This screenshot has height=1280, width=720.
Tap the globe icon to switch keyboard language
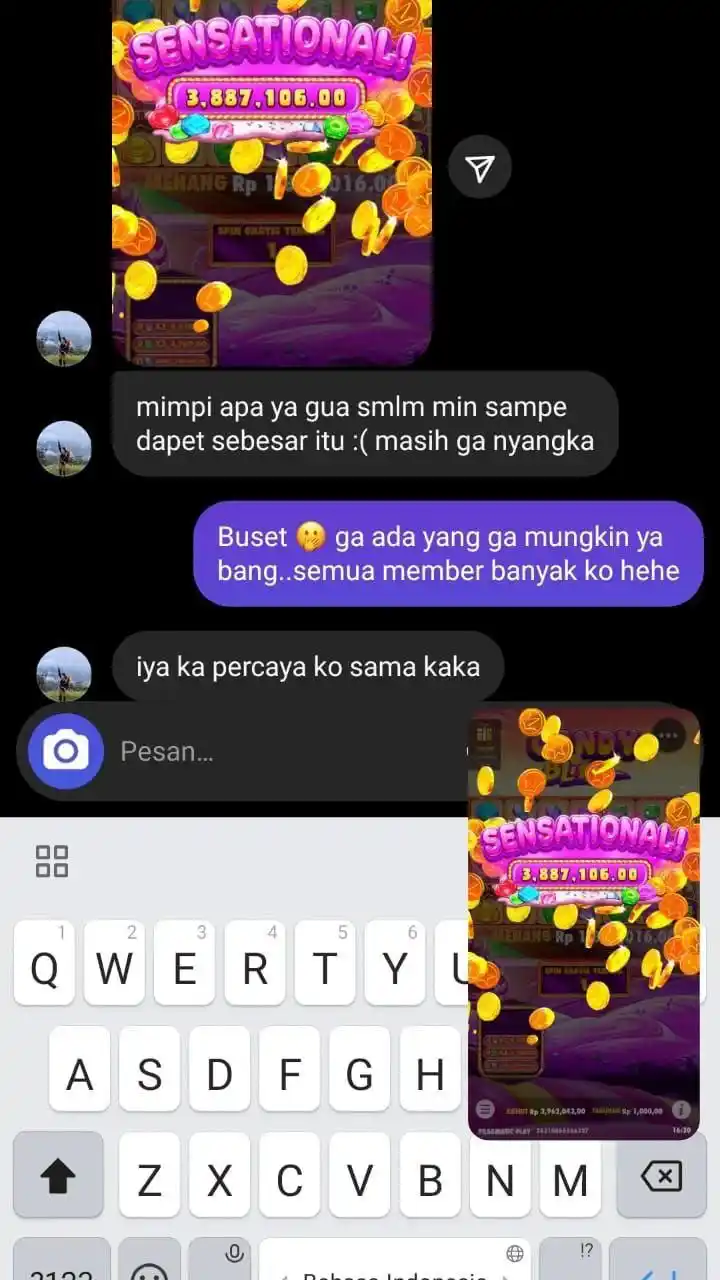[516, 1252]
